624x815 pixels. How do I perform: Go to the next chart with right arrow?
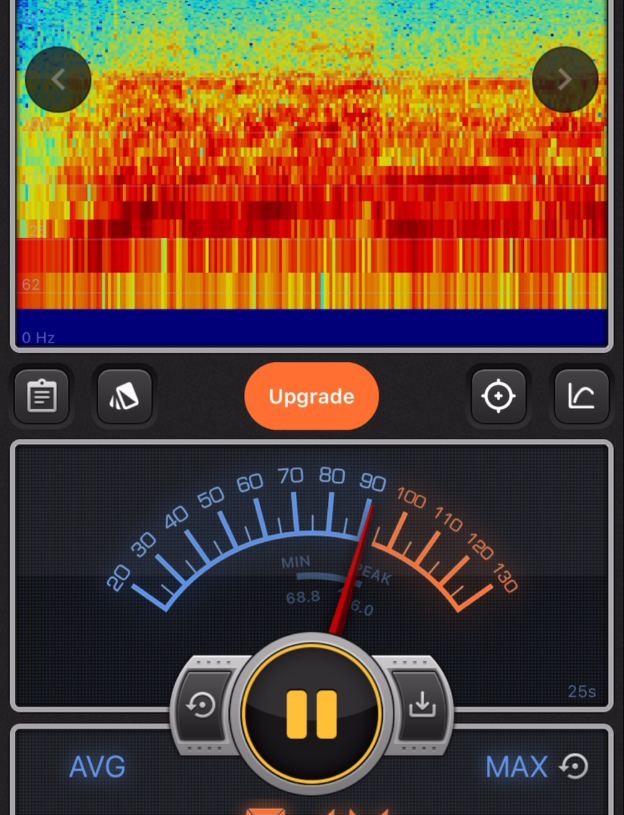click(565, 80)
